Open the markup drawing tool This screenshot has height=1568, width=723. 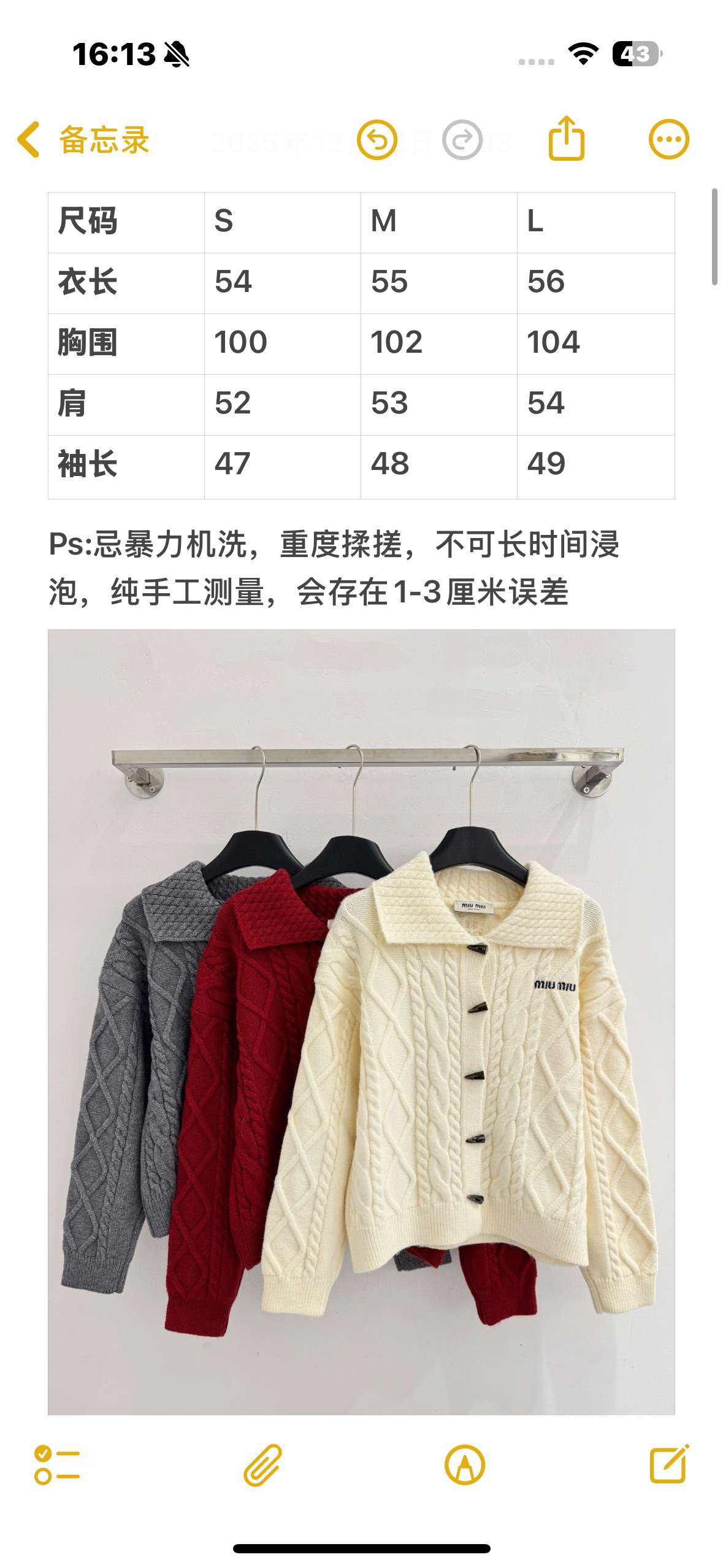point(464,1465)
